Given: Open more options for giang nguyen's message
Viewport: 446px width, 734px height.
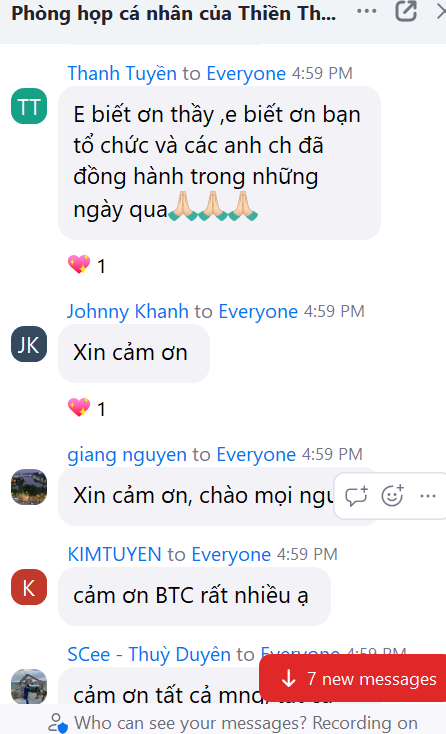Looking at the screenshot, I should [428, 496].
